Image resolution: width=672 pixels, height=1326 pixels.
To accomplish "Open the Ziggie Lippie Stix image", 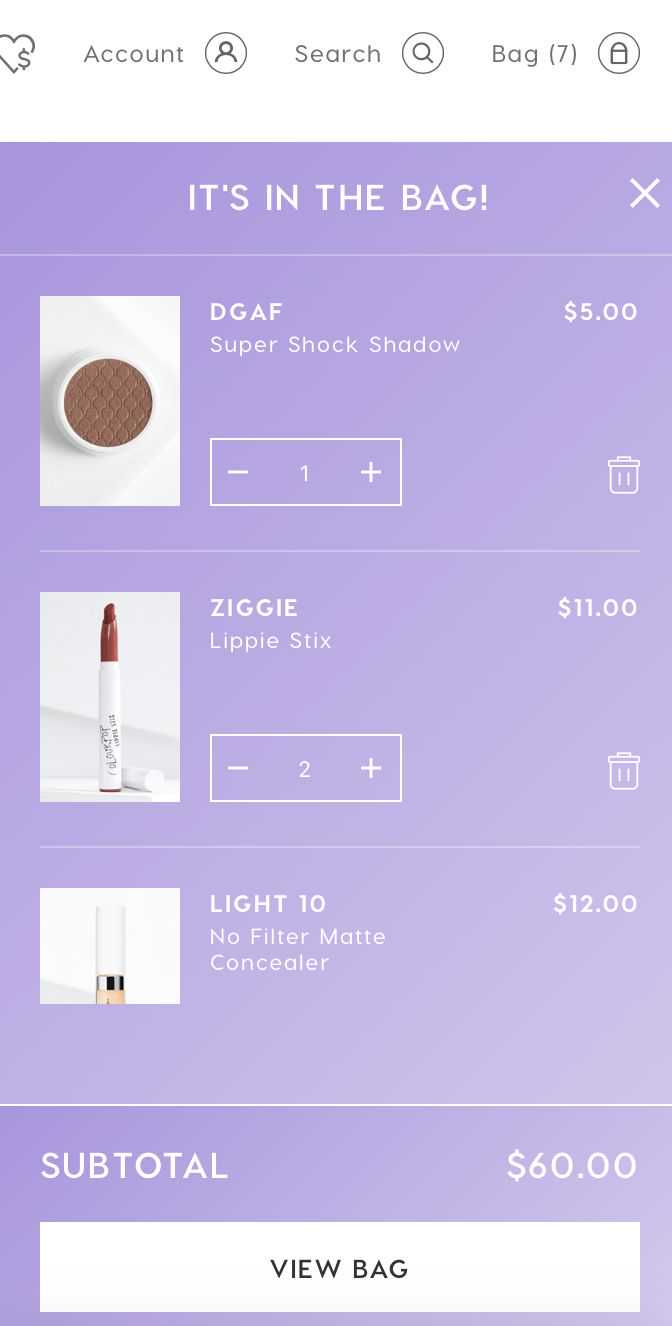I will tap(110, 697).
